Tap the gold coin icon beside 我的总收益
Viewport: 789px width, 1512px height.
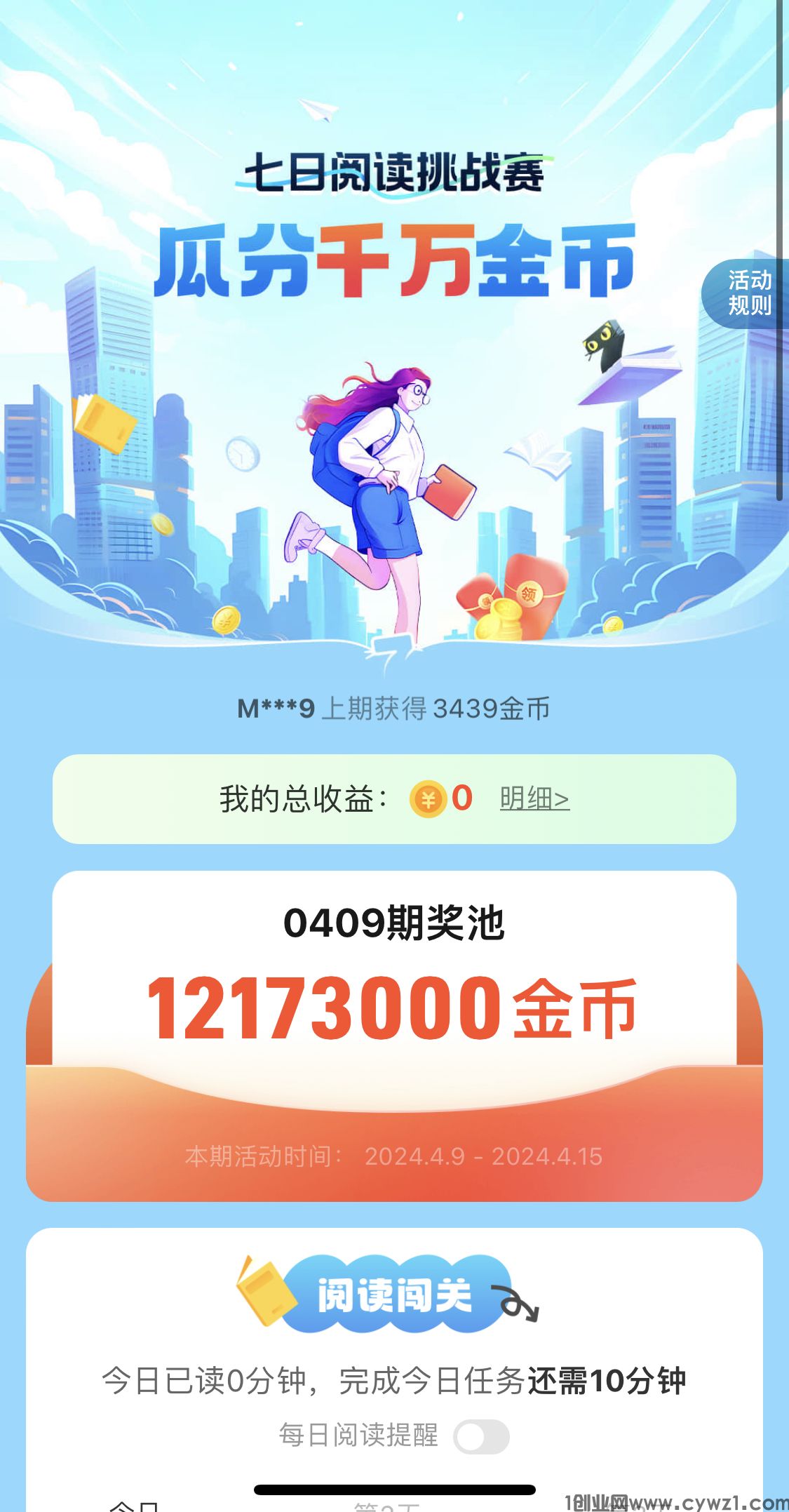tap(428, 797)
